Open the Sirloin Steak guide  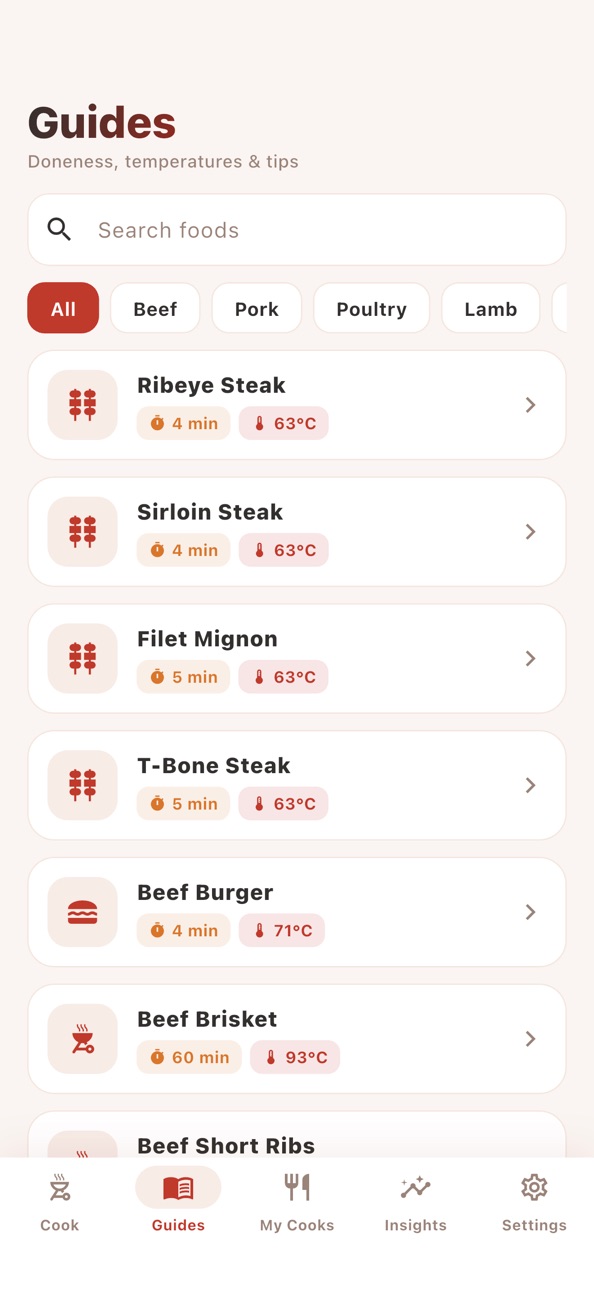tap(297, 532)
